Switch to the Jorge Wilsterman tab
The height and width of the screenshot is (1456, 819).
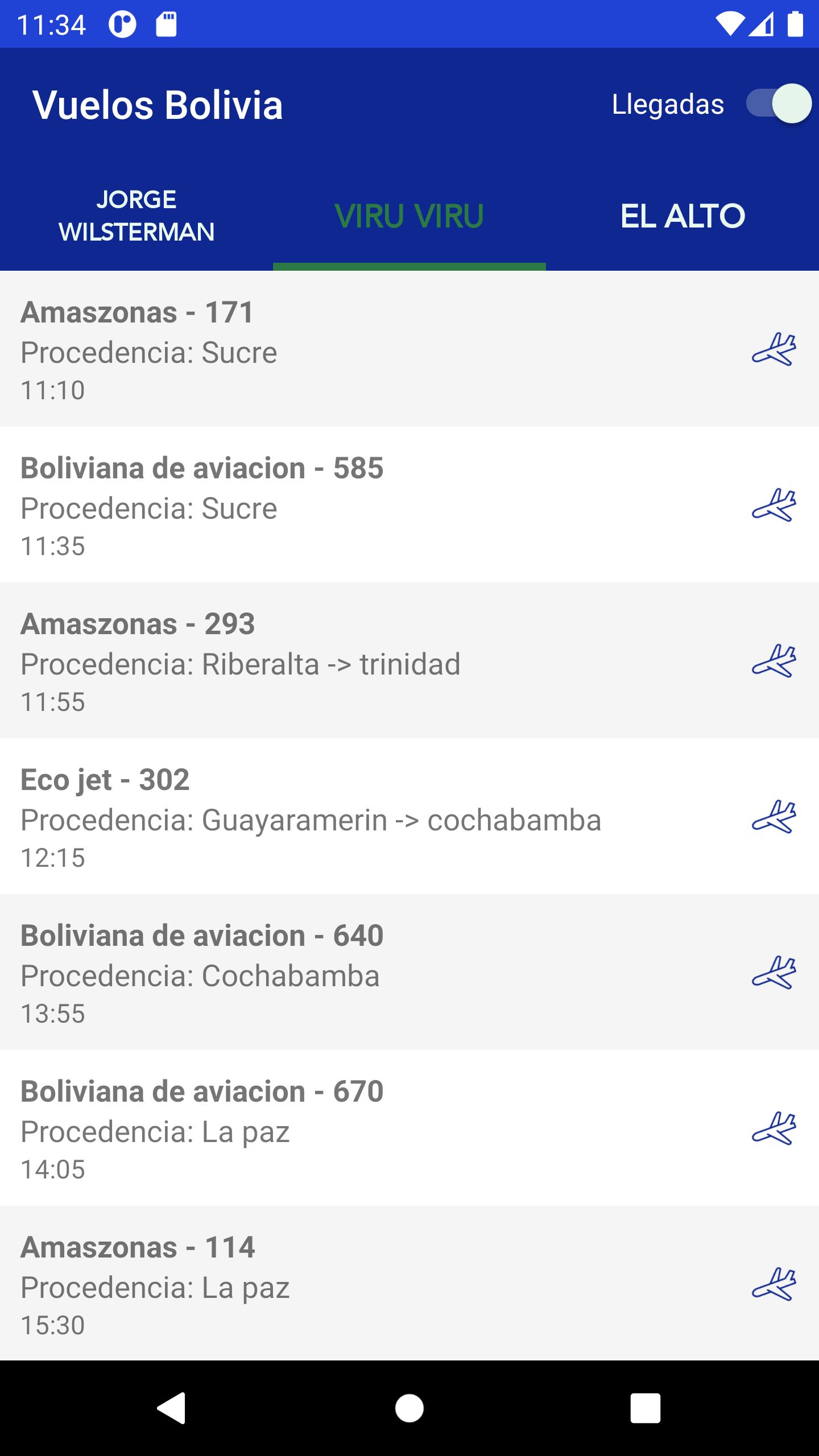pos(136,216)
